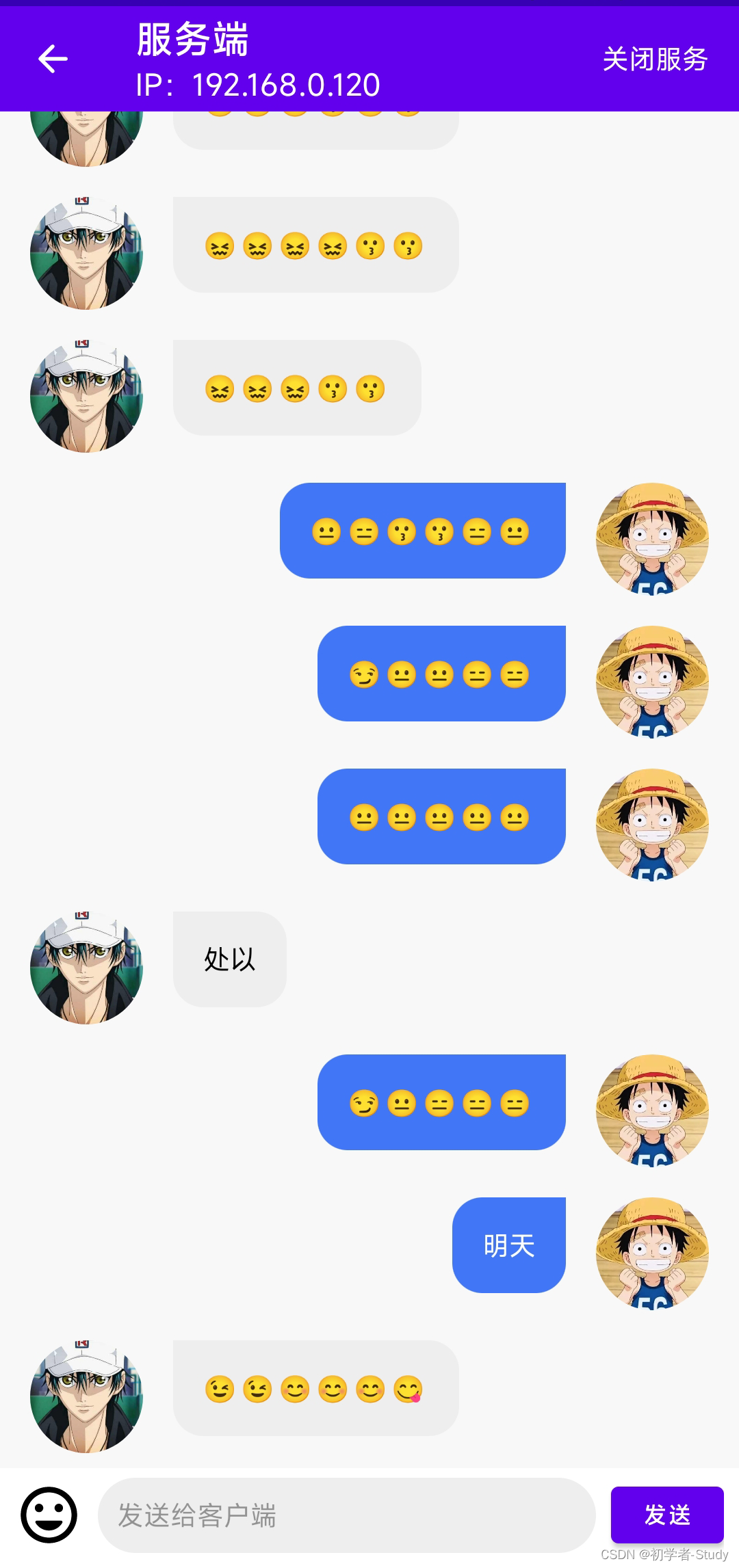Tap the blue bubble containing 明天
Screen dimensions: 739x1568
pos(508,1246)
